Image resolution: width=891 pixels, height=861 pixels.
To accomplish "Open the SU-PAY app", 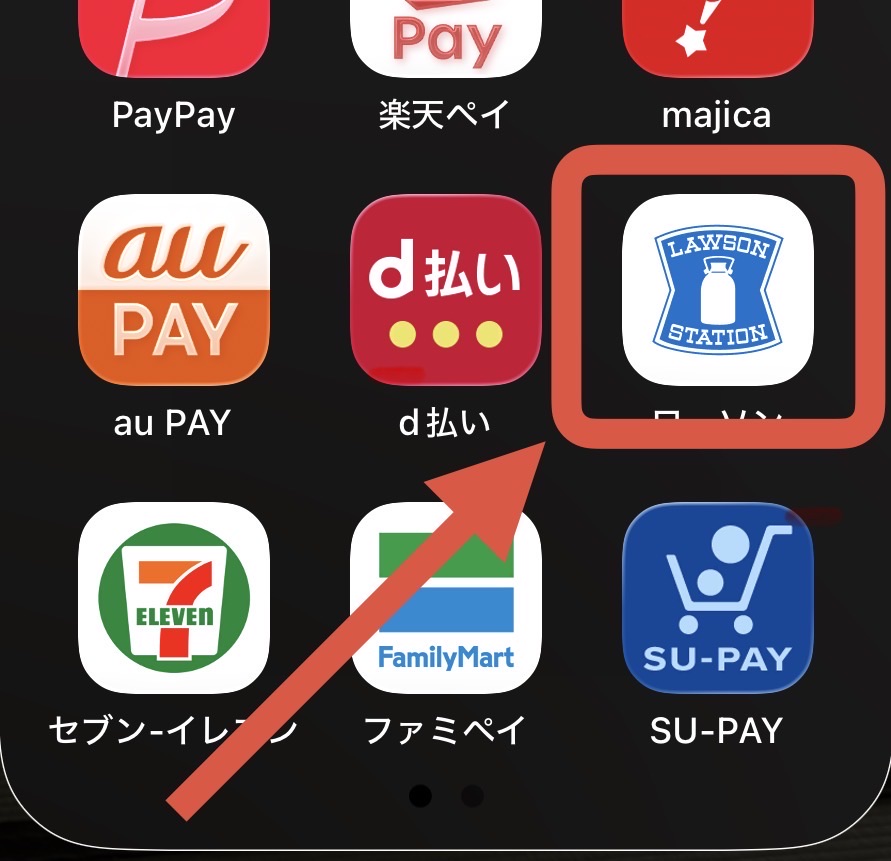I will [717, 598].
